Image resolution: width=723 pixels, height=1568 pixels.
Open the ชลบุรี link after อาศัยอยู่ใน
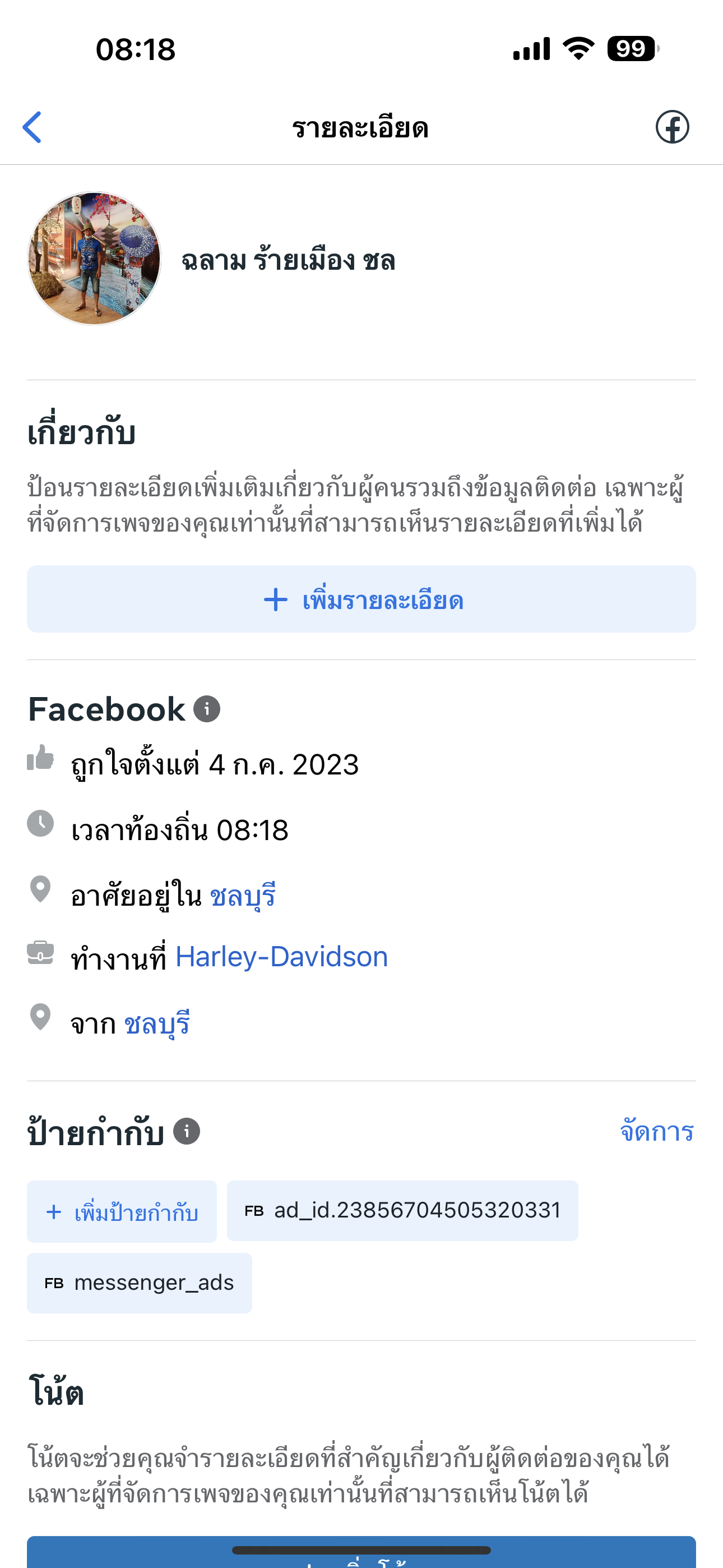[243, 896]
